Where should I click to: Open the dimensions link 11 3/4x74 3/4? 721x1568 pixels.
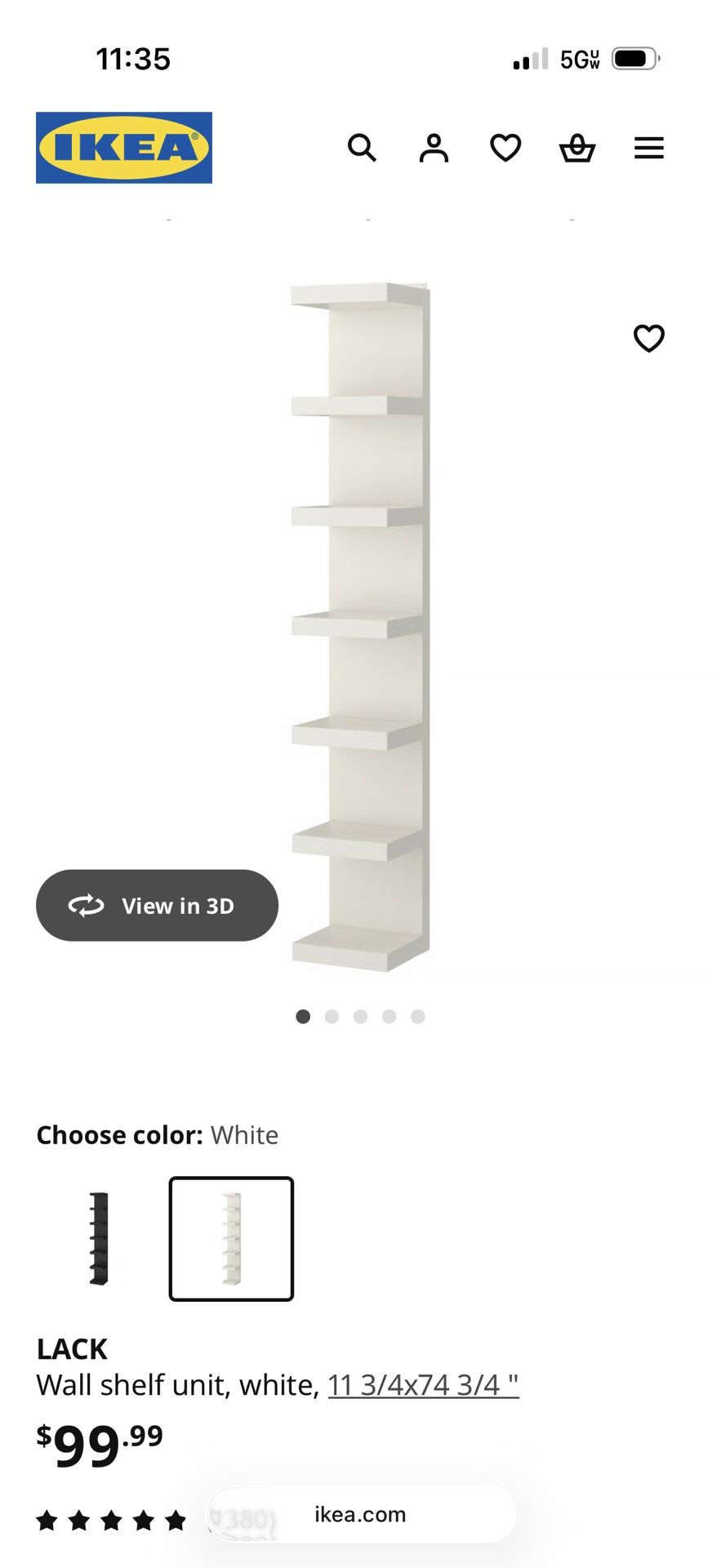(x=421, y=1384)
